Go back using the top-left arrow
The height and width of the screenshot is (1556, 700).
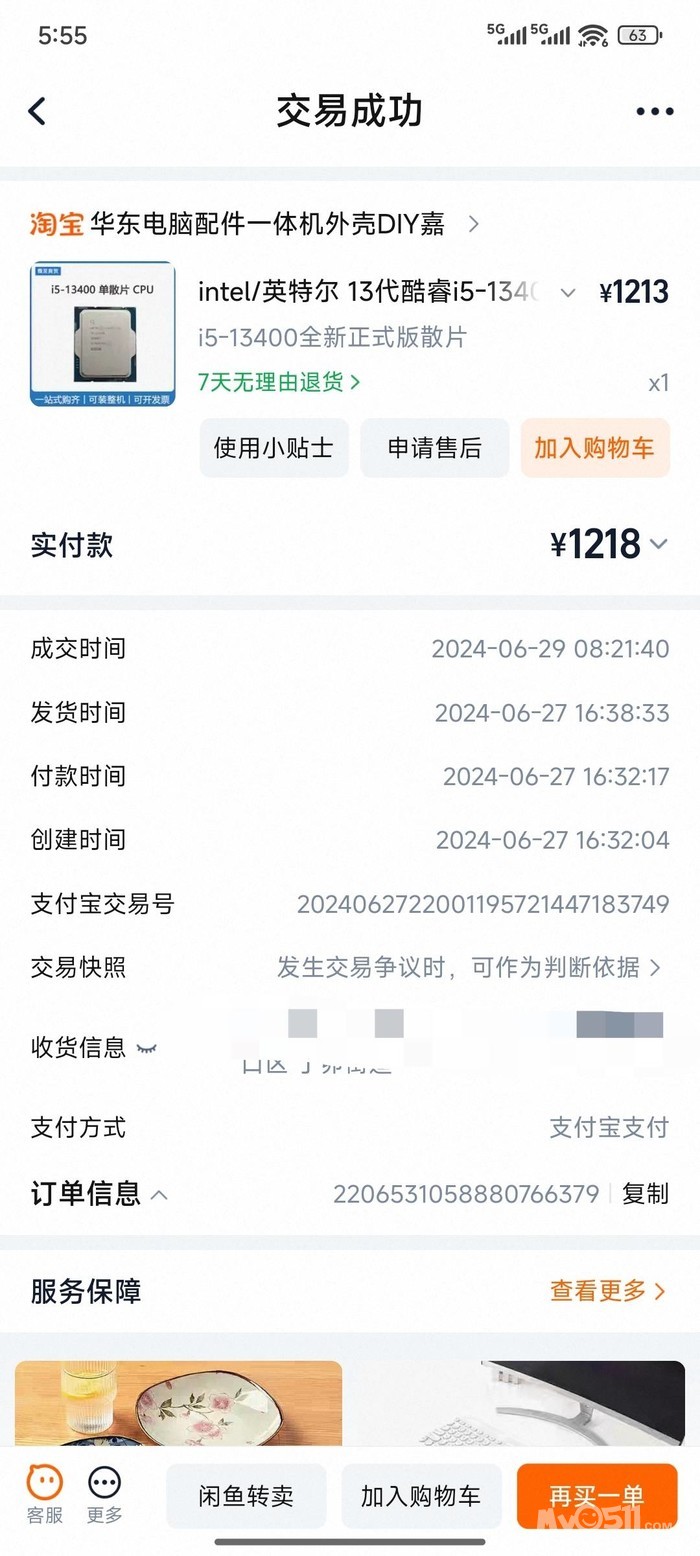(x=37, y=111)
